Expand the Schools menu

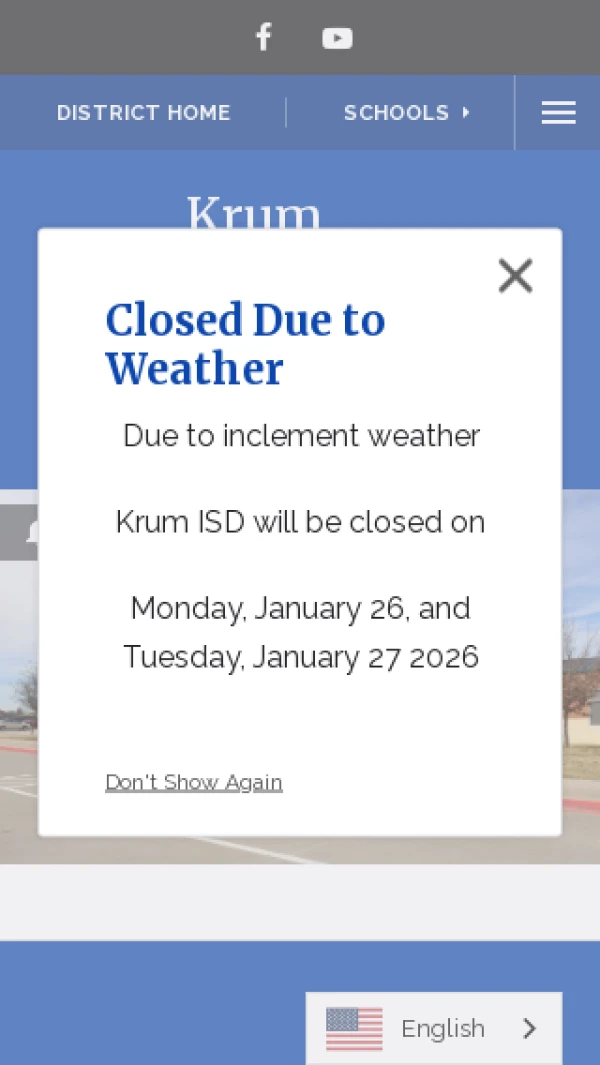click(x=406, y=113)
